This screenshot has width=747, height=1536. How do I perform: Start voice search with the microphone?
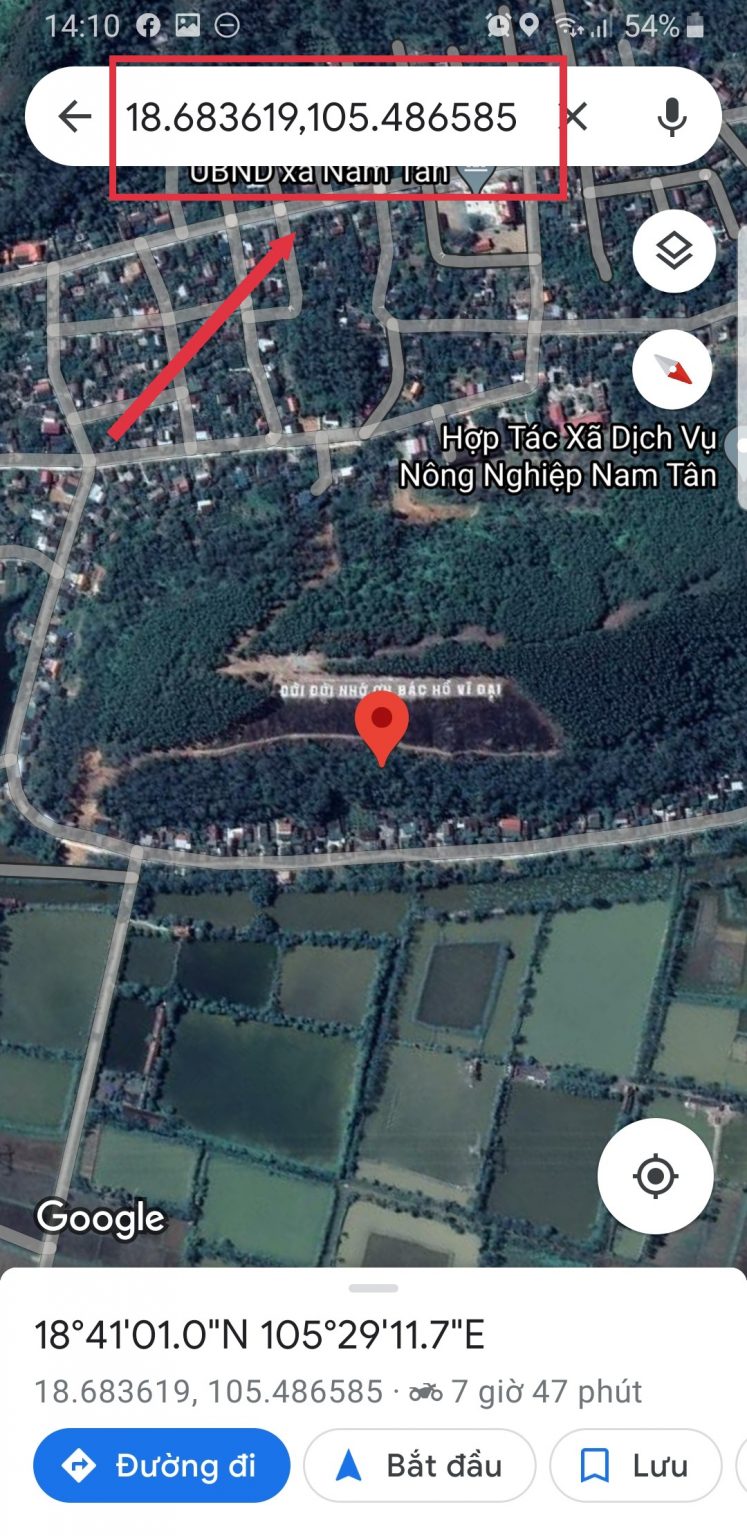click(x=672, y=118)
